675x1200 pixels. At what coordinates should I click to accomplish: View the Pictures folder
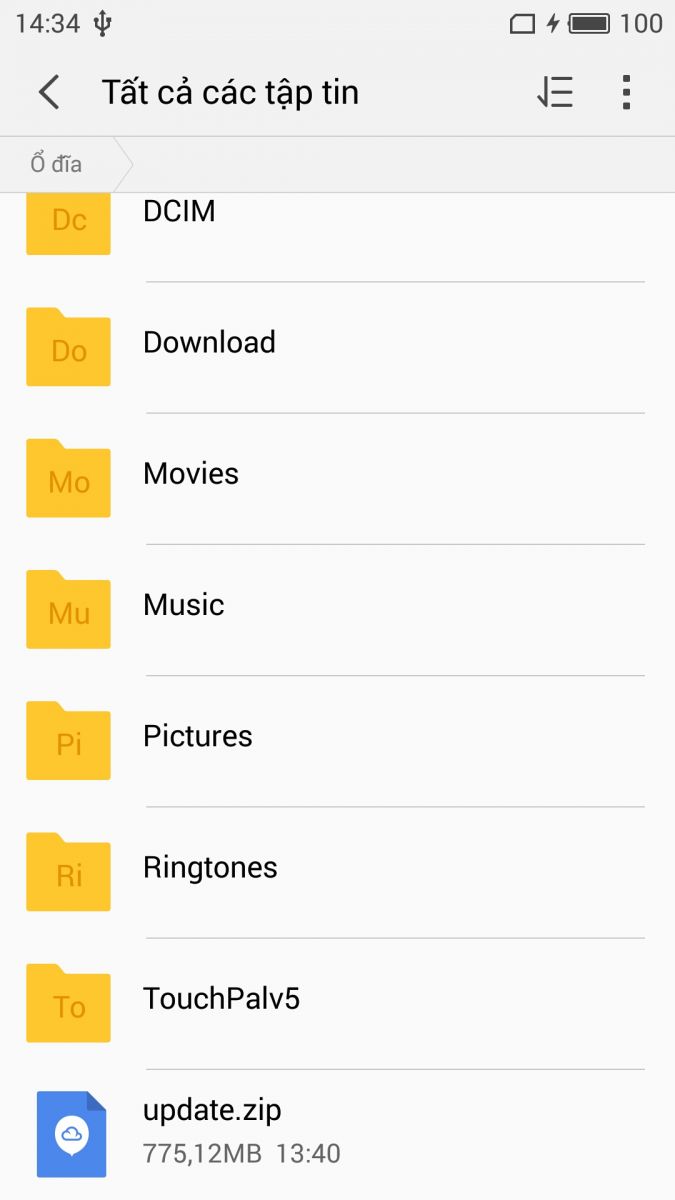(x=198, y=737)
